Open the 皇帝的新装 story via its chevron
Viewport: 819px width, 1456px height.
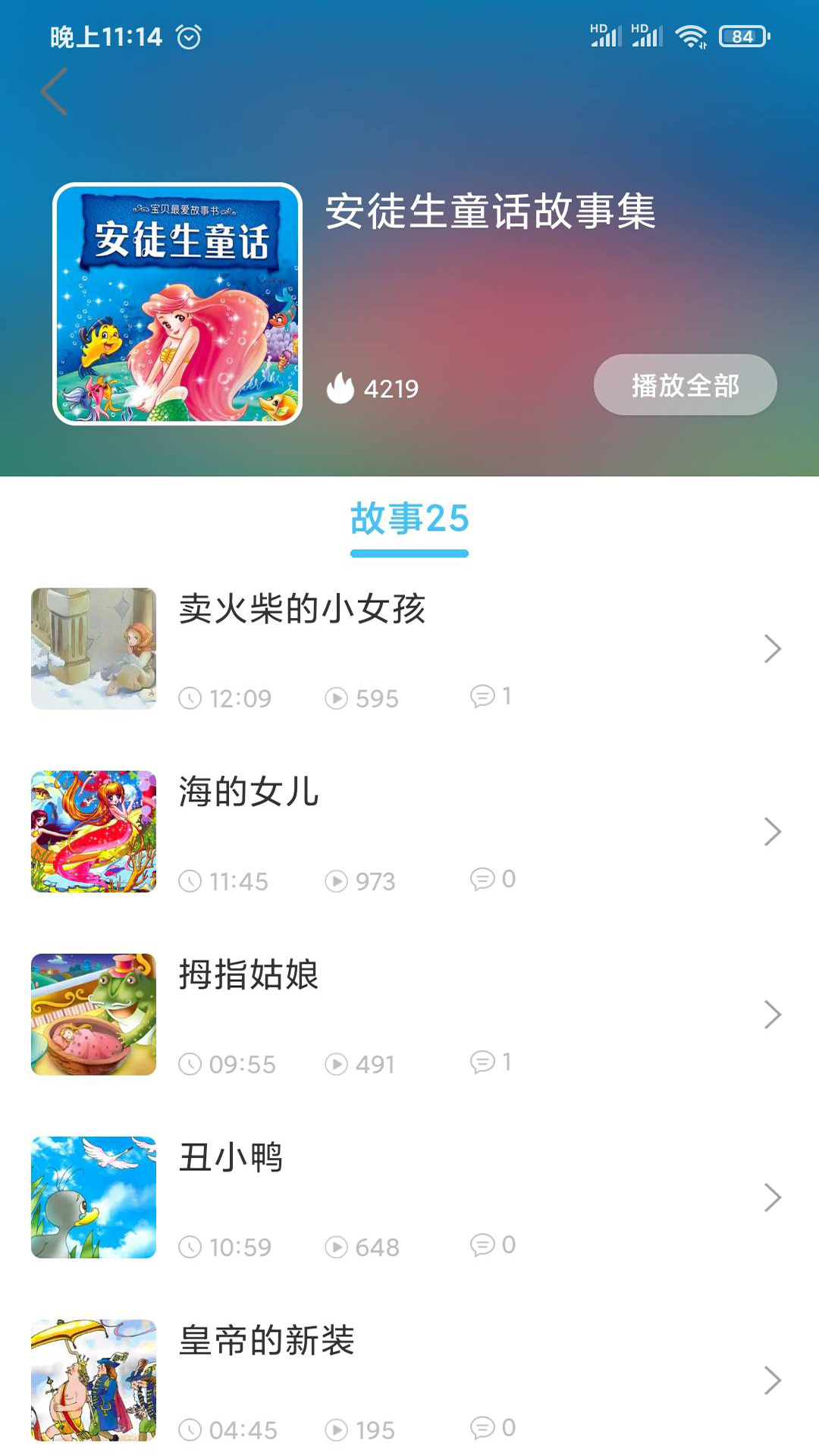point(772,1380)
